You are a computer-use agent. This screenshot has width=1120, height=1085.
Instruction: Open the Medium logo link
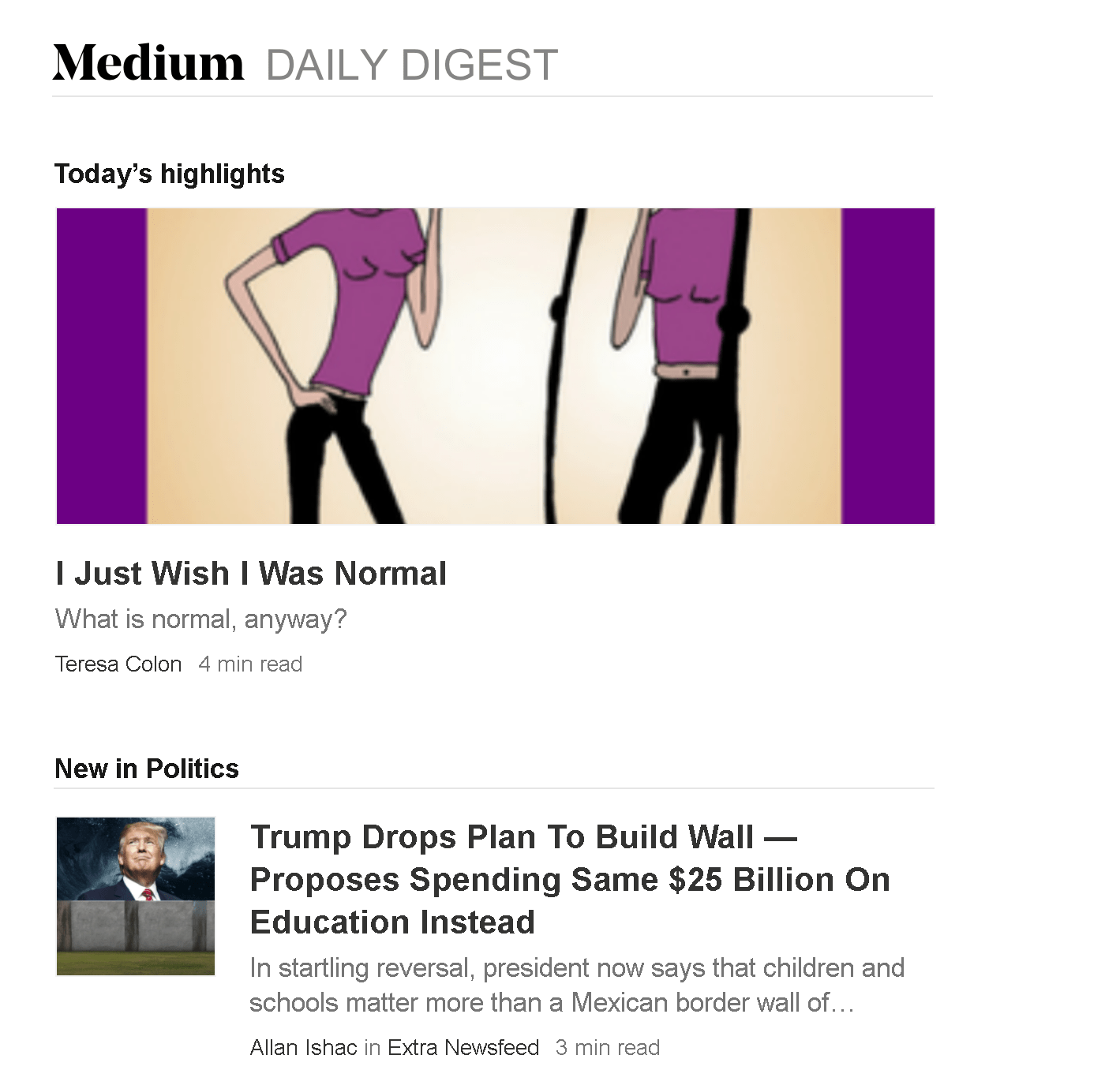[x=148, y=63]
